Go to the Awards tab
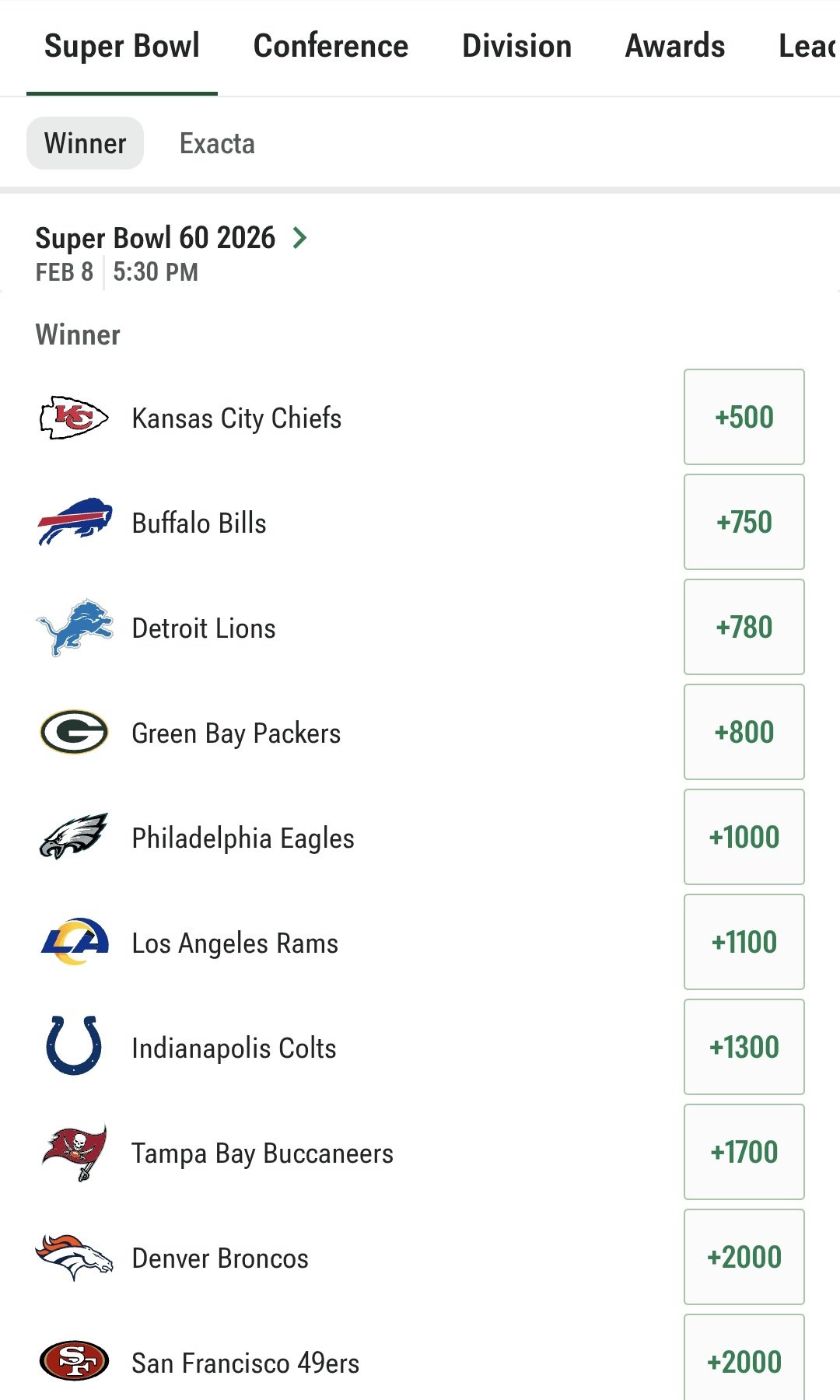Screen dimensions: 840x1400 674,47
